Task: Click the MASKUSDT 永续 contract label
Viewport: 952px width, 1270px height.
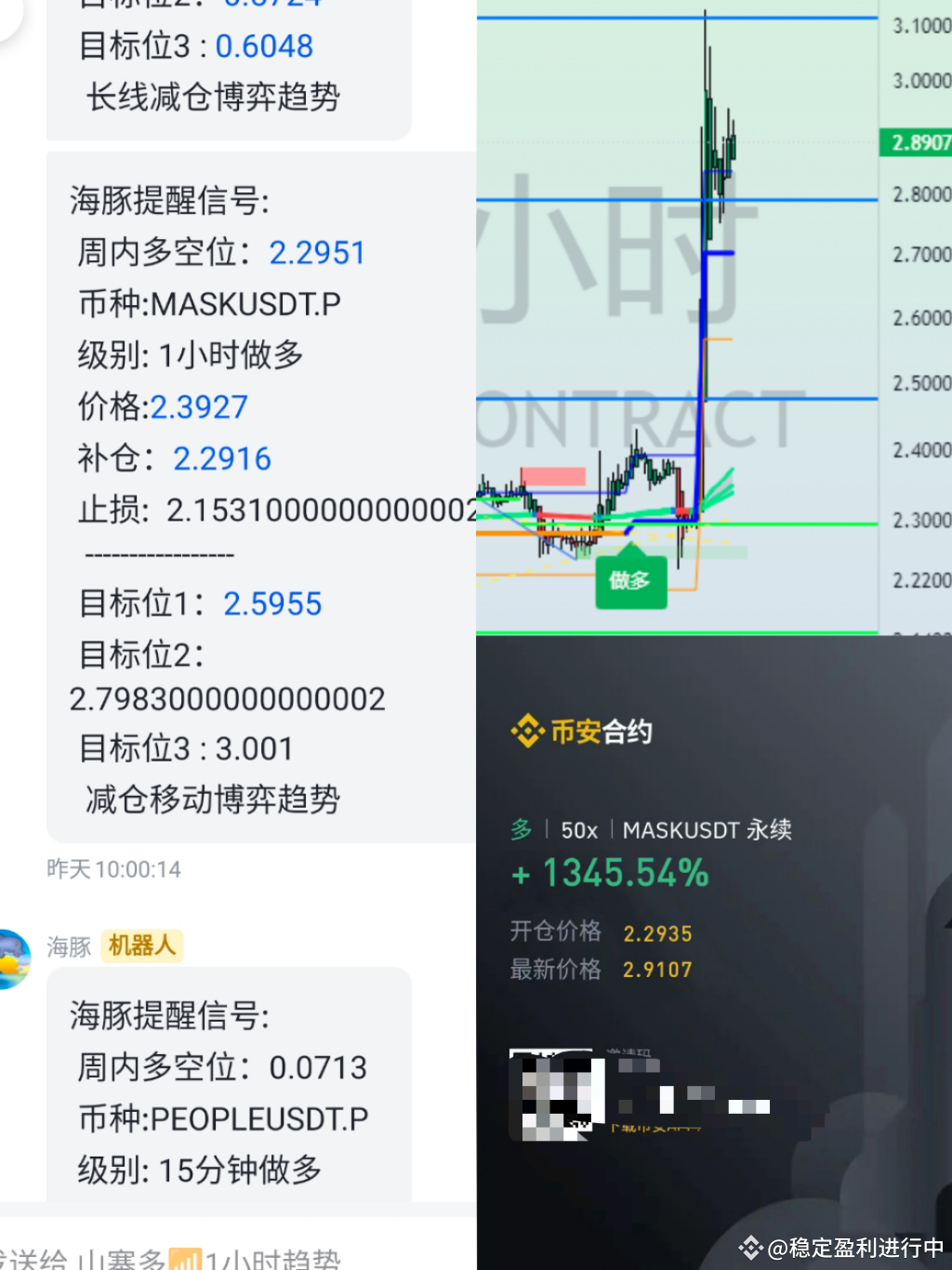Action: tap(707, 830)
